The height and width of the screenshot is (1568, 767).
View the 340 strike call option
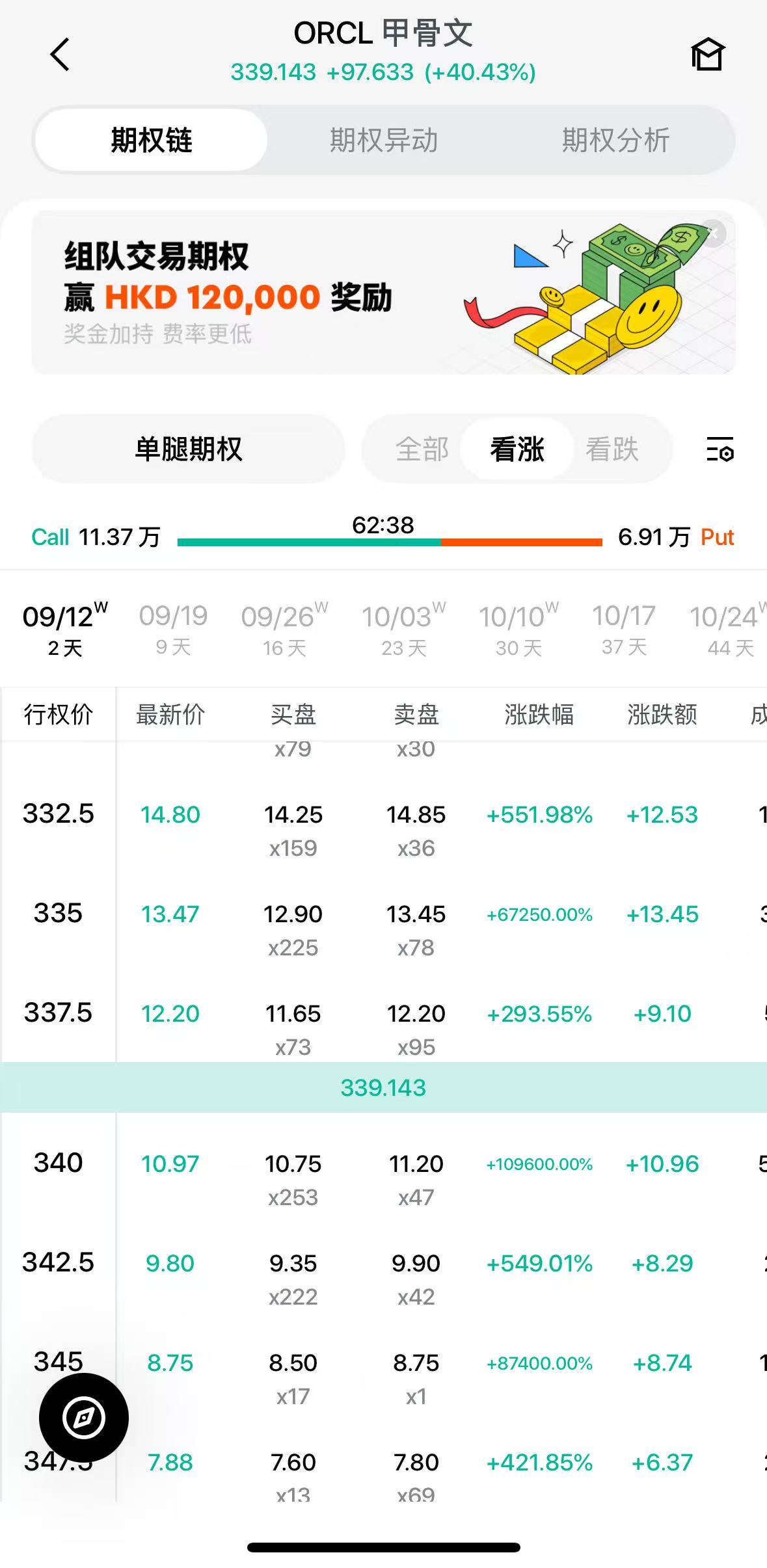pyautogui.click(x=59, y=1163)
